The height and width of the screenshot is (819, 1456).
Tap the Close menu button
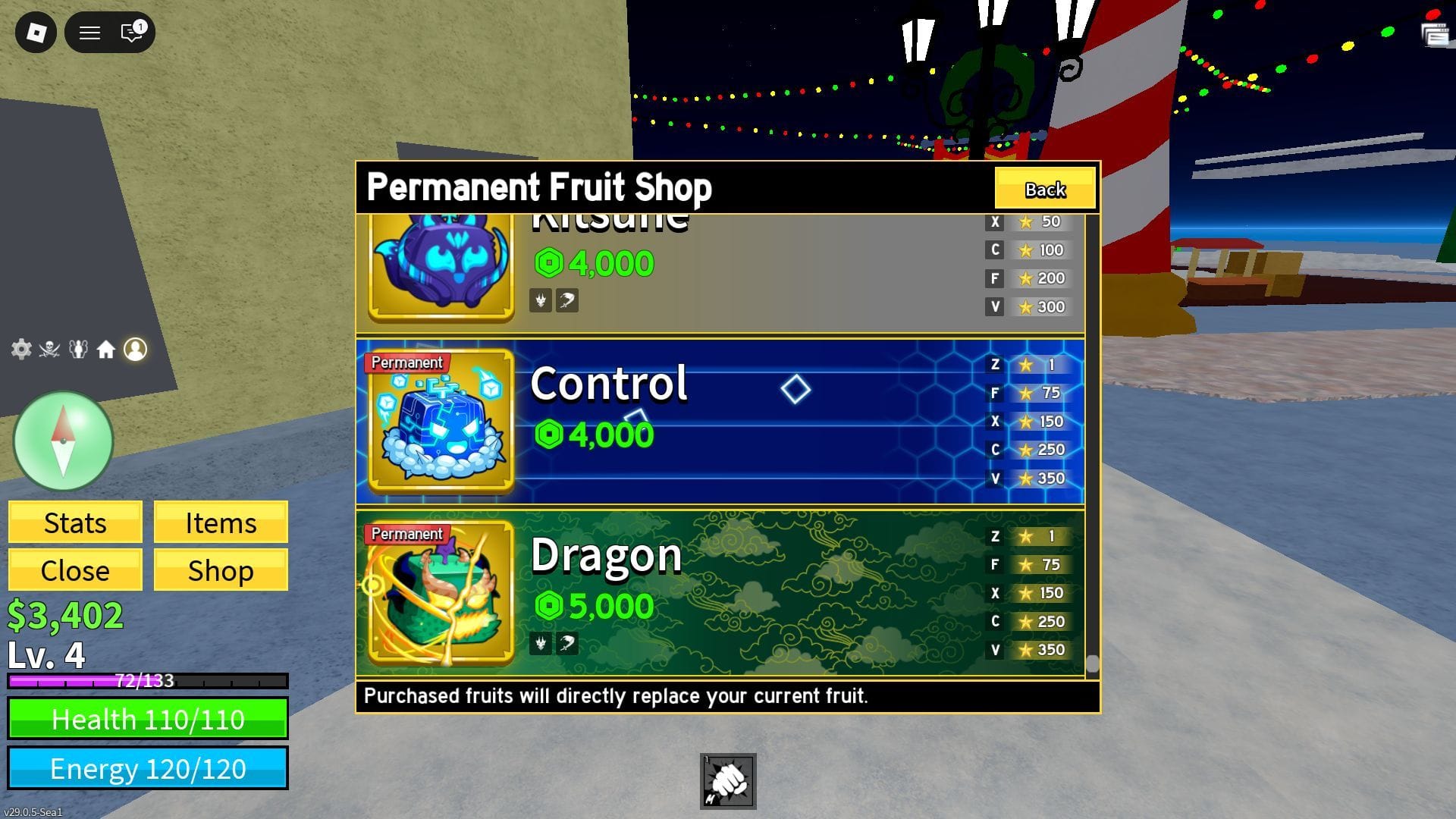click(75, 570)
